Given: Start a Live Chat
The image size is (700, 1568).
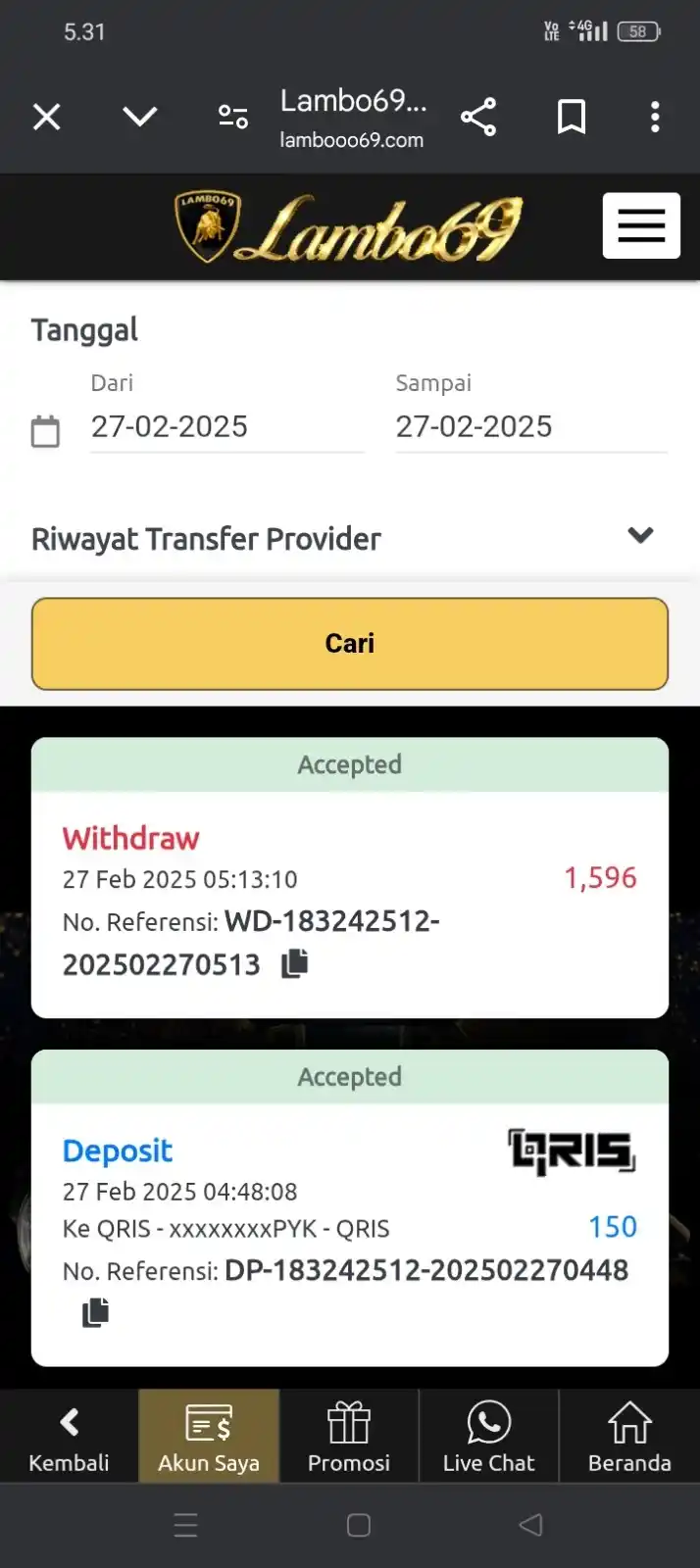Looking at the screenshot, I should 488,1436.
